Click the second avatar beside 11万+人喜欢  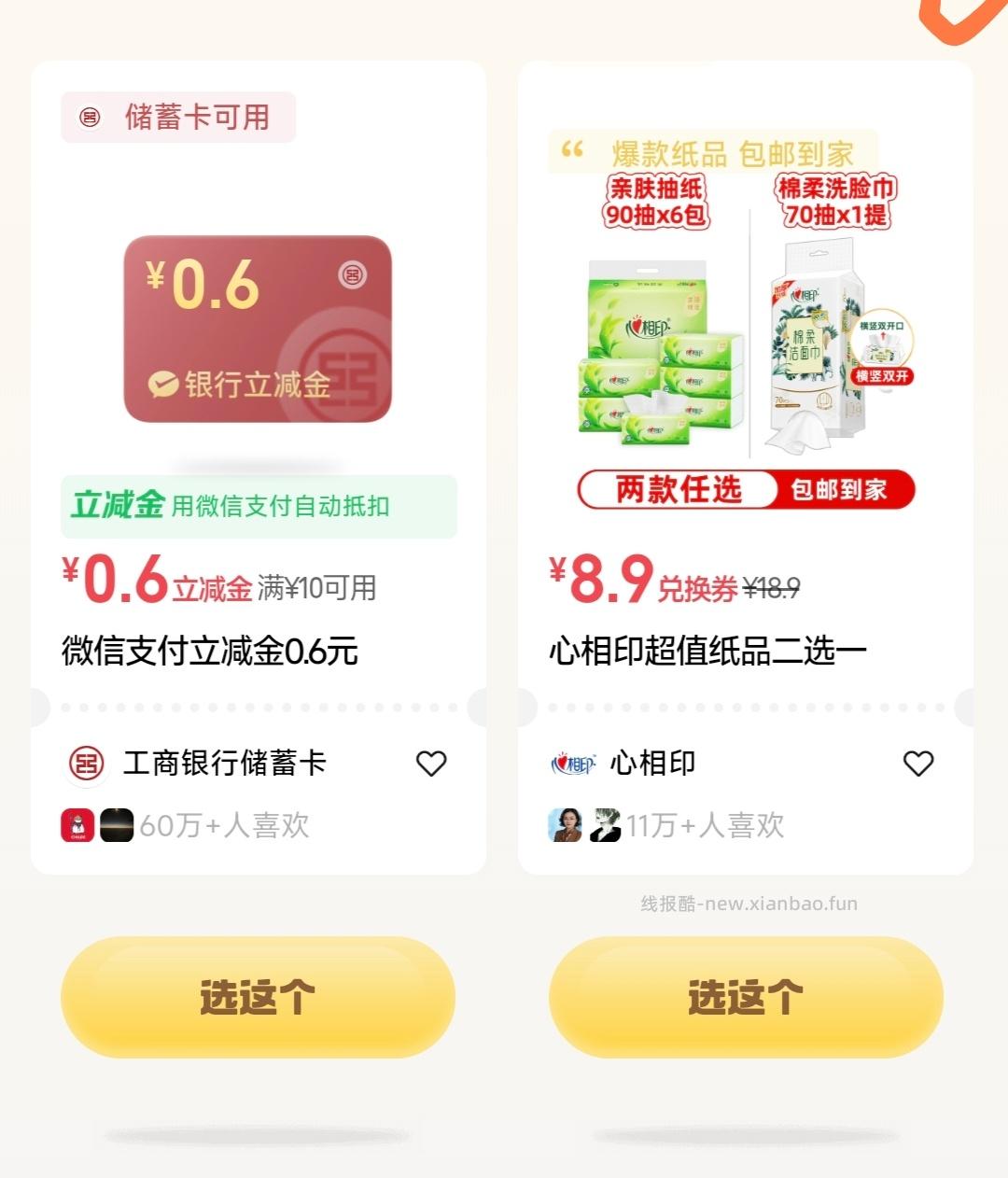coord(603,825)
